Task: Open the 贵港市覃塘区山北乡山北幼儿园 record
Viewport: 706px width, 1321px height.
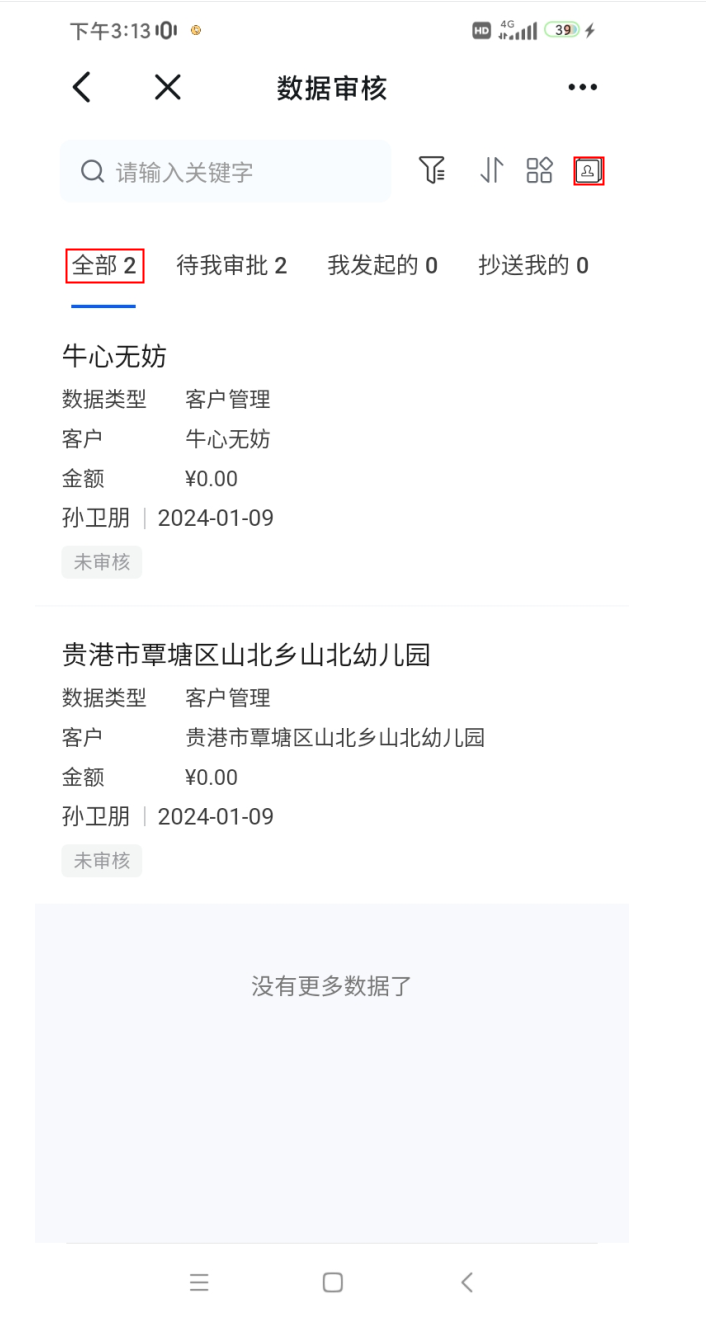Action: pyautogui.click(x=331, y=757)
